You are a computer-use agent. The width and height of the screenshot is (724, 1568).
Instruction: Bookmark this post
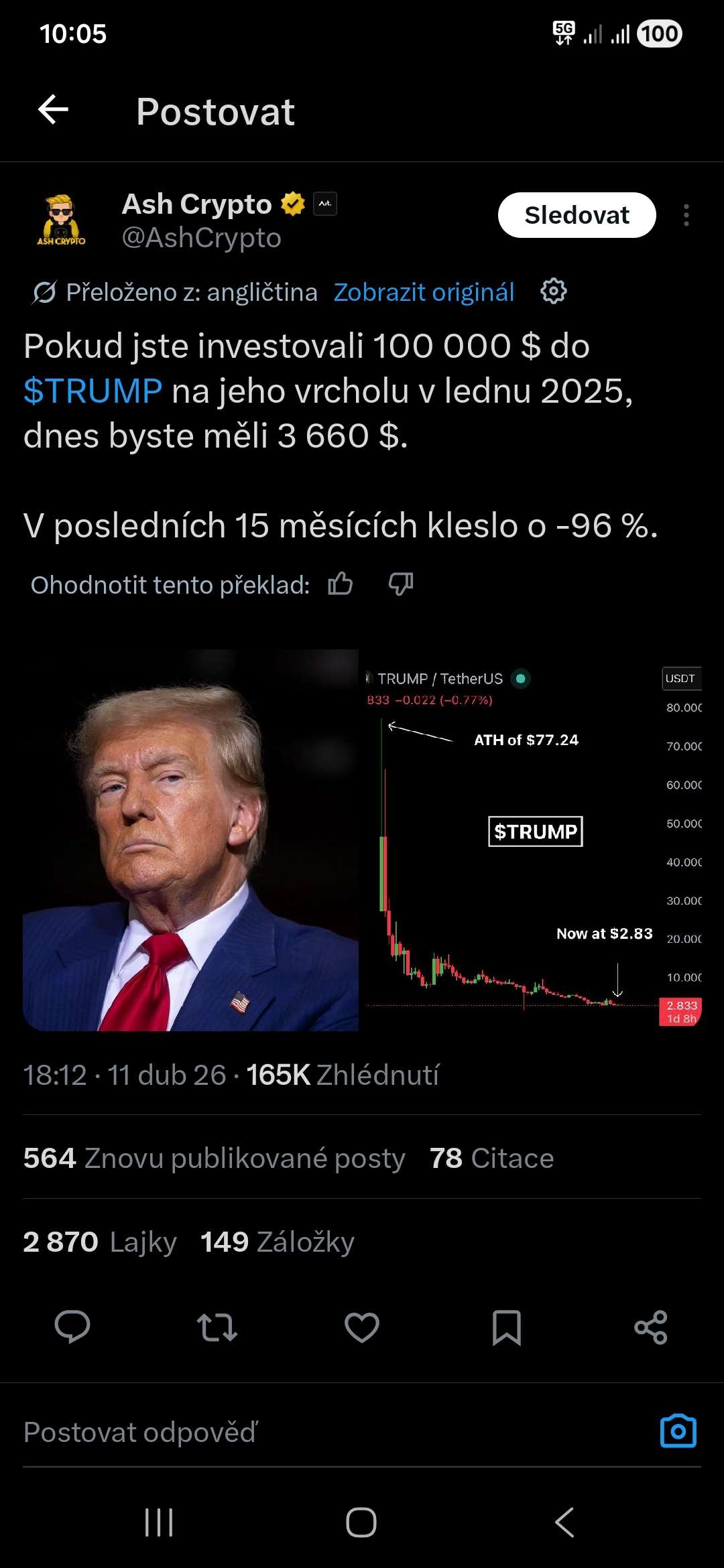(x=507, y=1327)
